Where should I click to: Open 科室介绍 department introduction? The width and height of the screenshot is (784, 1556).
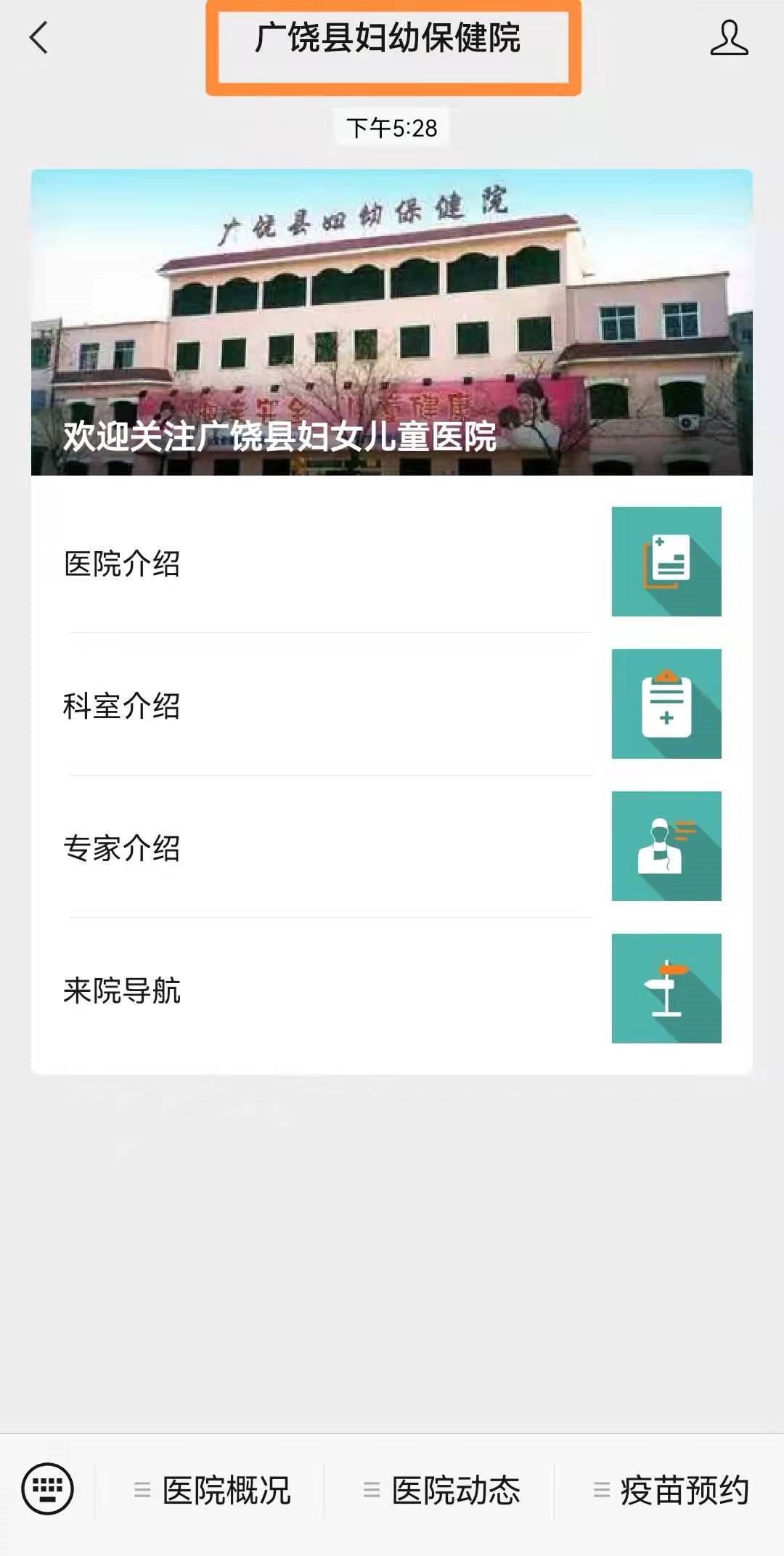(391, 705)
